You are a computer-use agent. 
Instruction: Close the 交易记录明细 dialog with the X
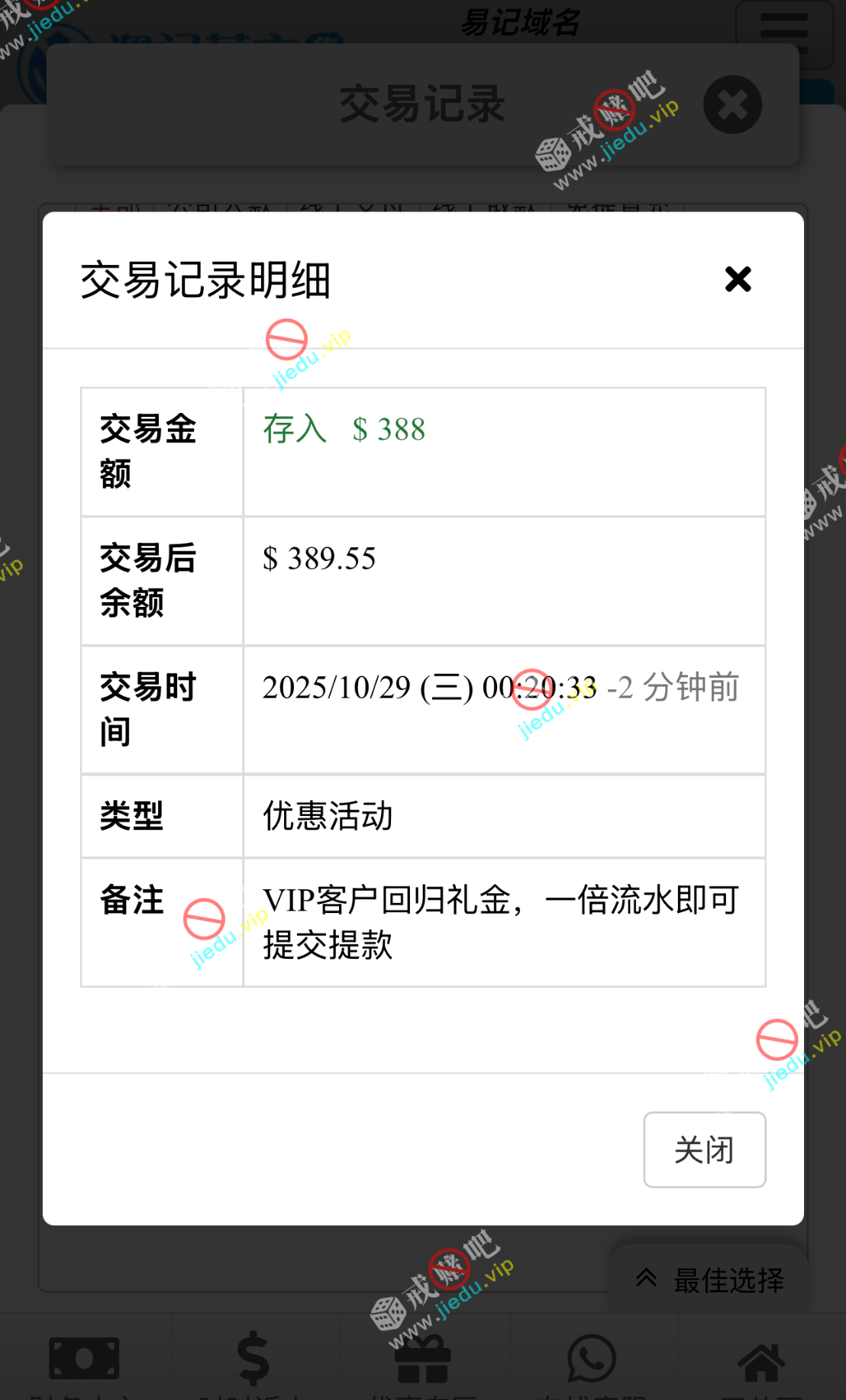point(738,279)
